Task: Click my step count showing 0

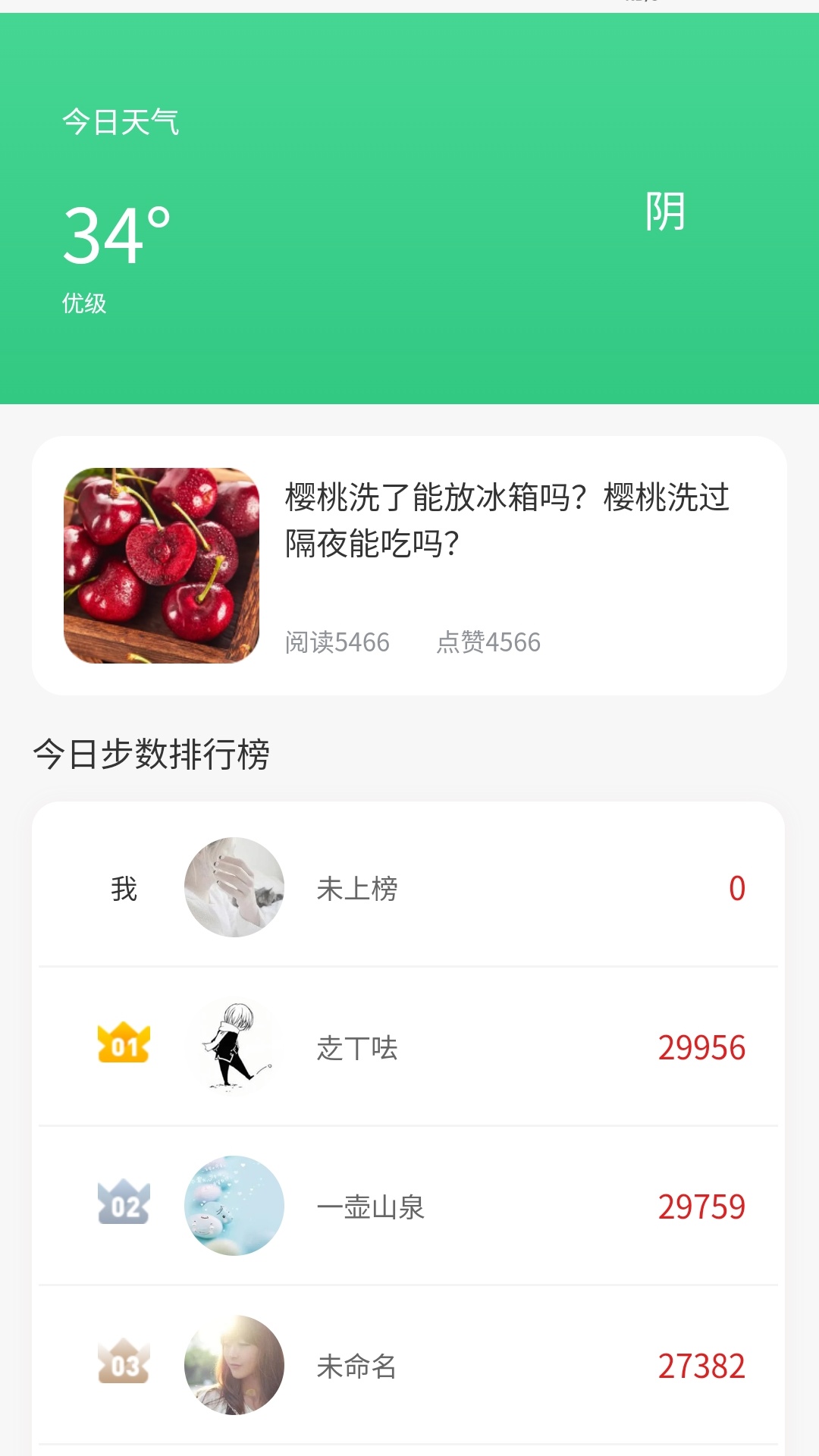Action: pos(738,889)
